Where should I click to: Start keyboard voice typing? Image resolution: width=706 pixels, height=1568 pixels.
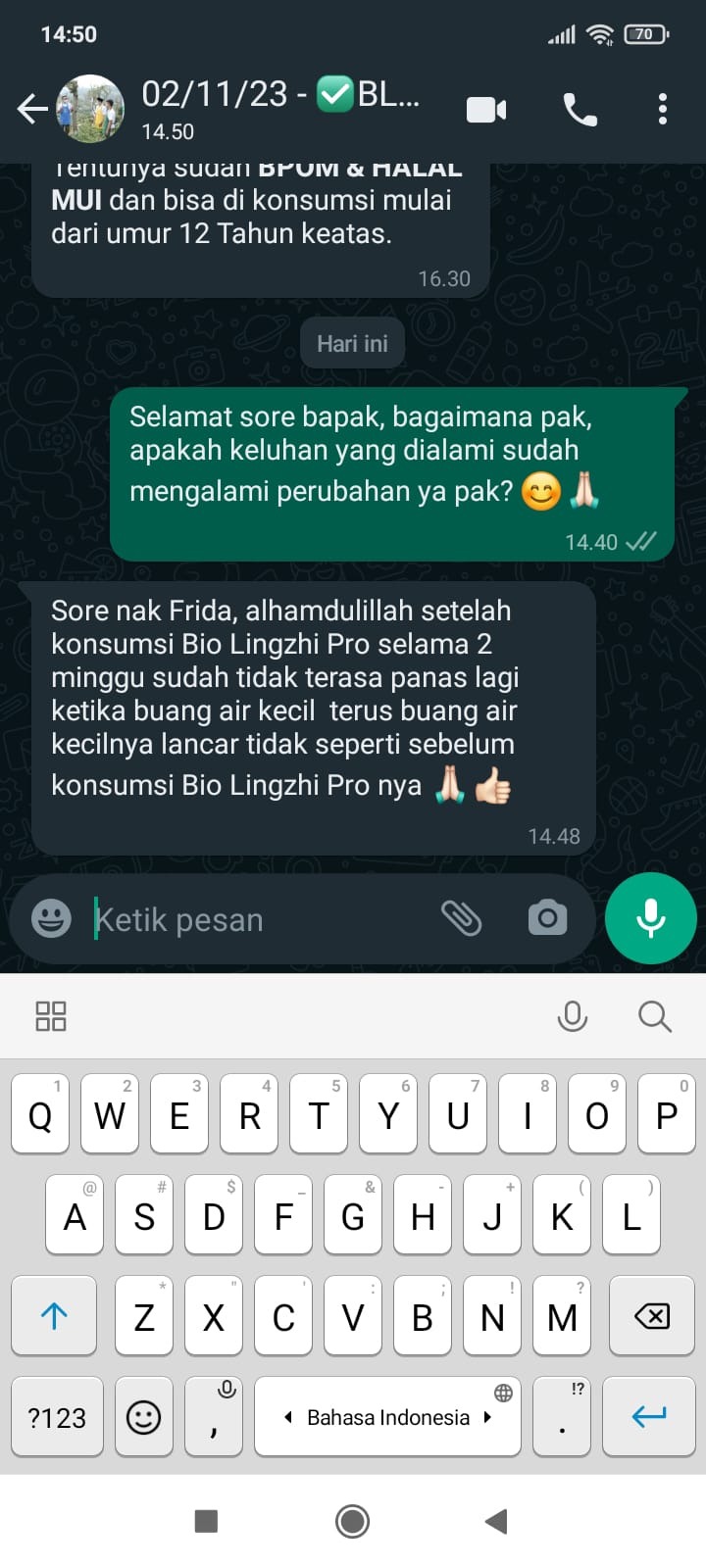point(572,1015)
